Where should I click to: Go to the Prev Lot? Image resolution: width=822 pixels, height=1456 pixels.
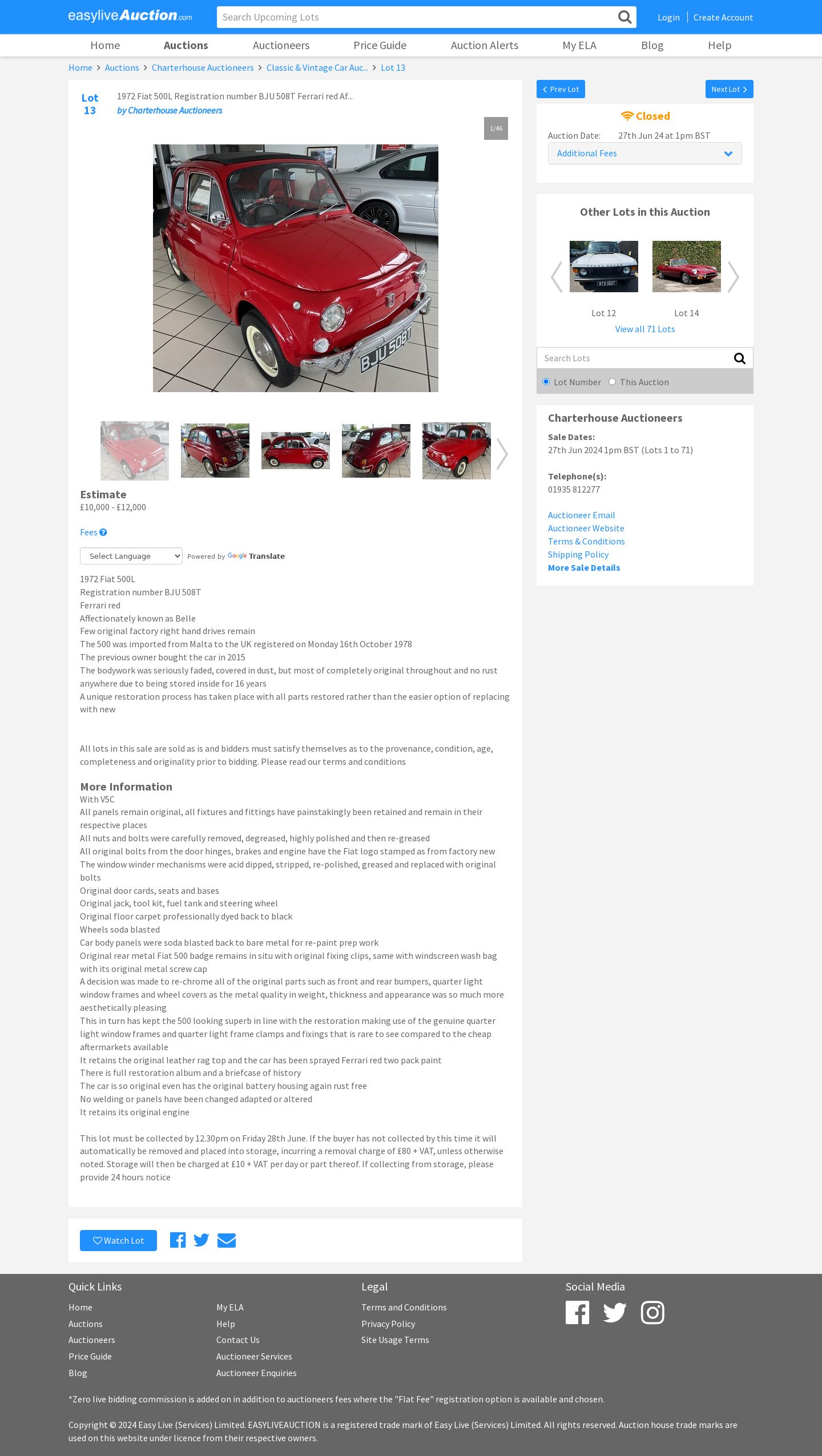pos(561,89)
